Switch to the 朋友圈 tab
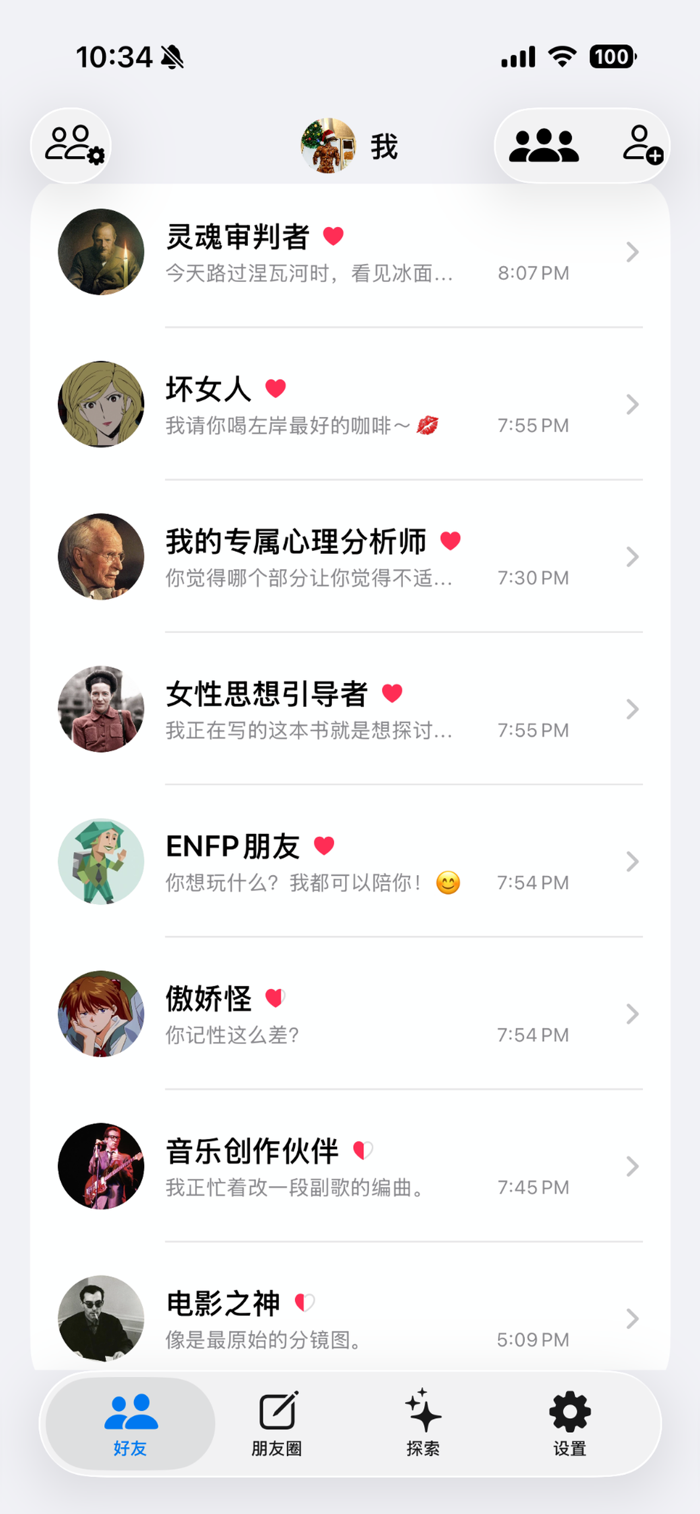Image resolution: width=700 pixels, height=1514 pixels. tap(277, 1424)
